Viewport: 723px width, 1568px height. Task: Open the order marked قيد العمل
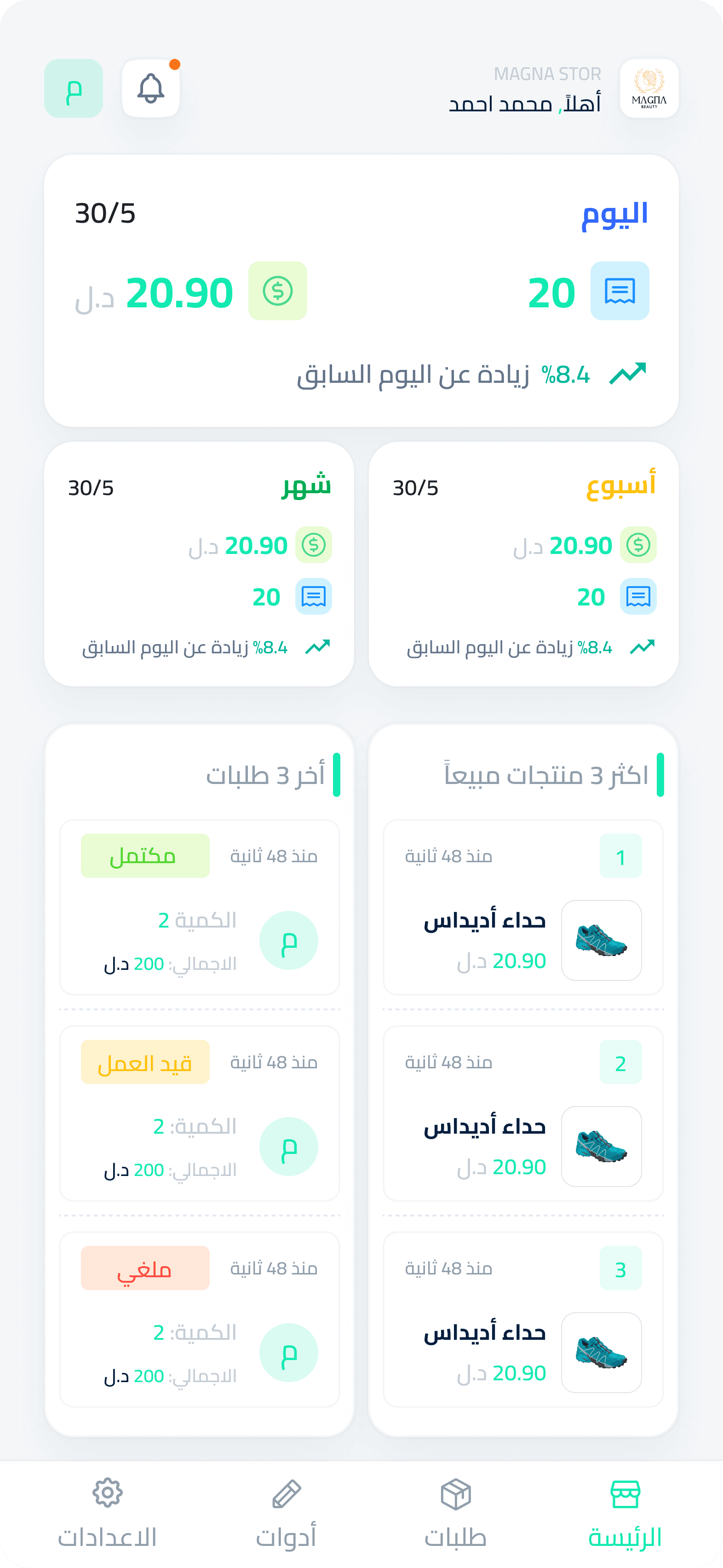(x=200, y=1113)
